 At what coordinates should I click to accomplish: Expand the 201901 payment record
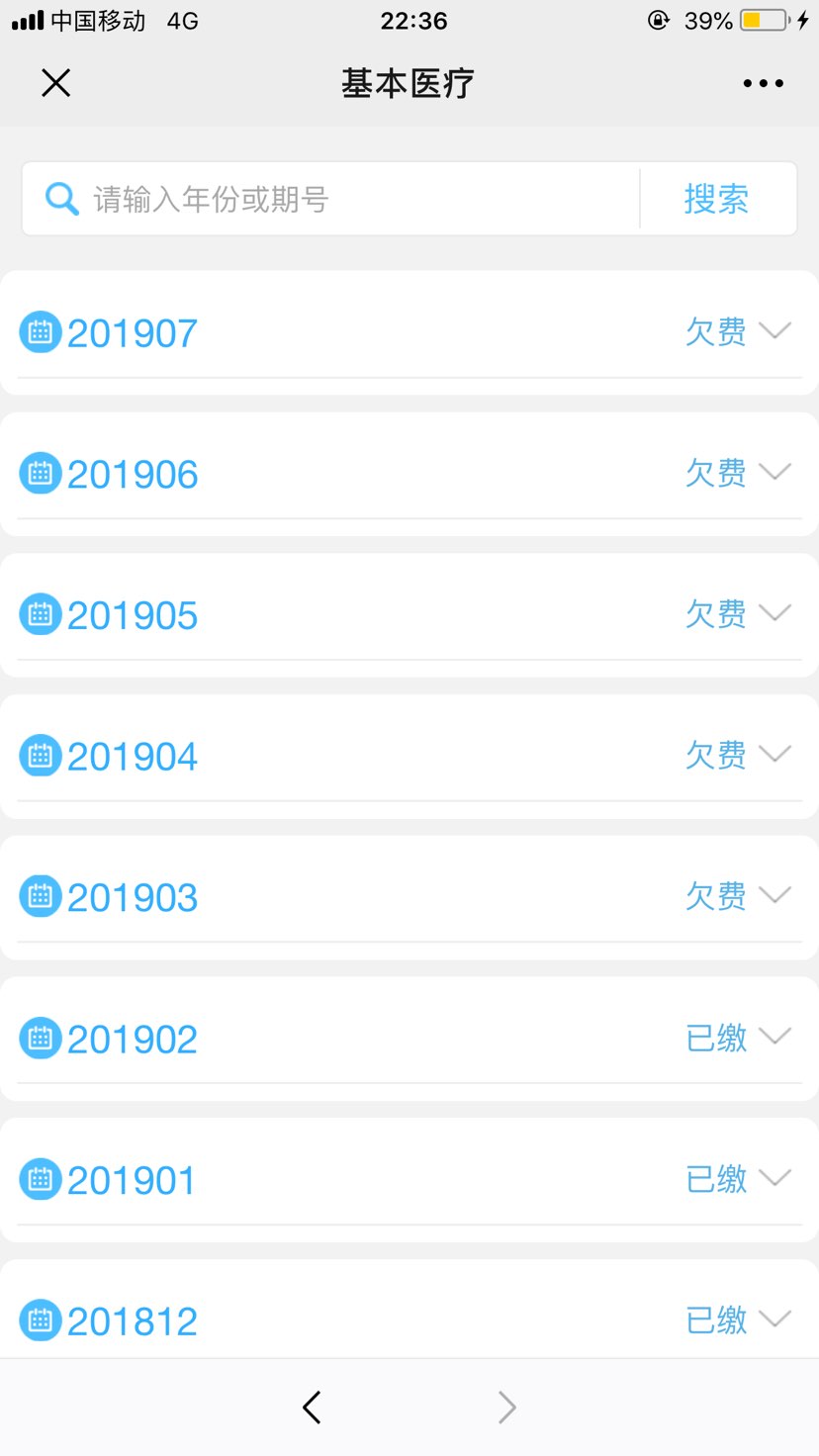click(x=774, y=1179)
